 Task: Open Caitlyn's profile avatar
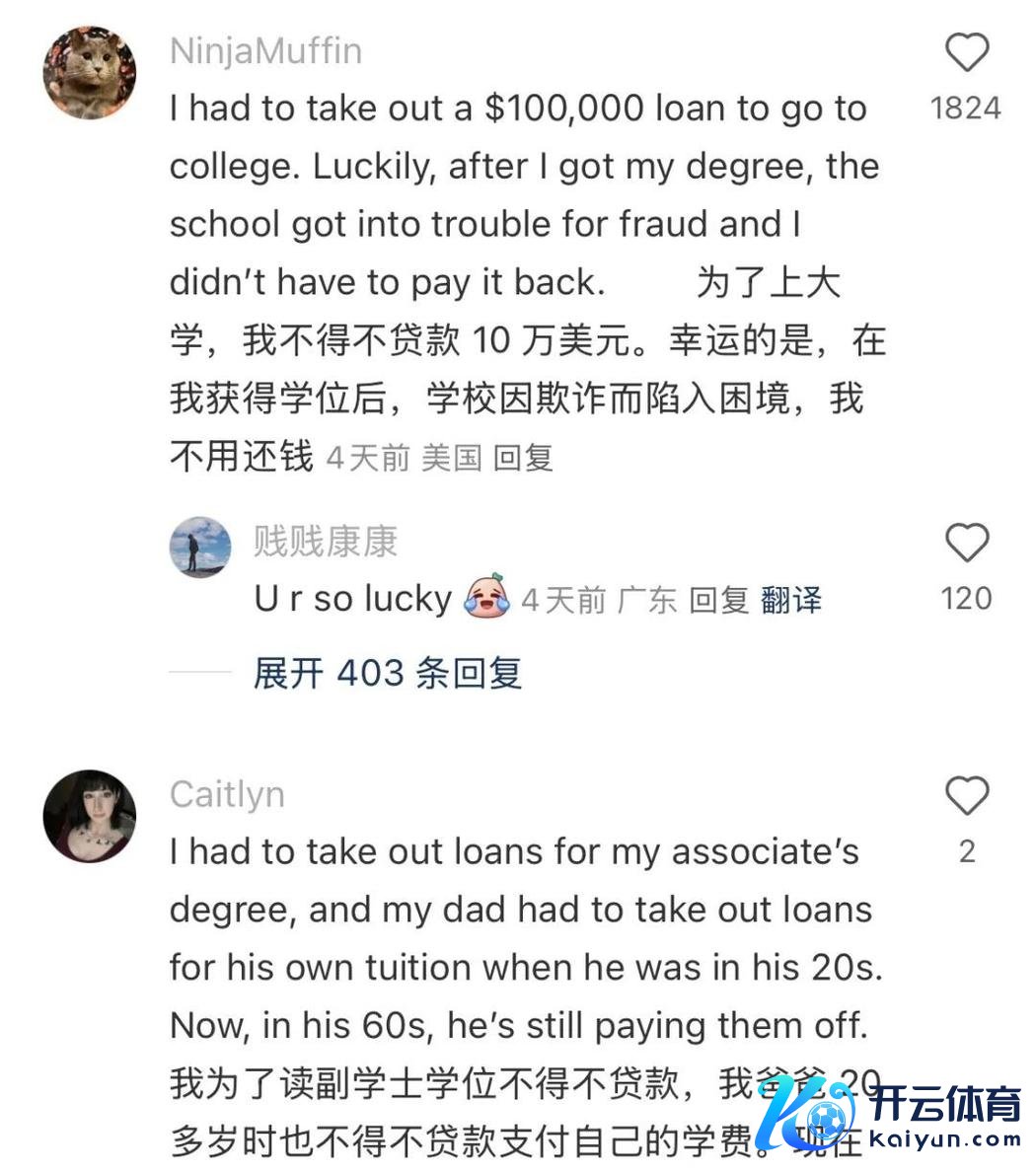tap(90, 816)
